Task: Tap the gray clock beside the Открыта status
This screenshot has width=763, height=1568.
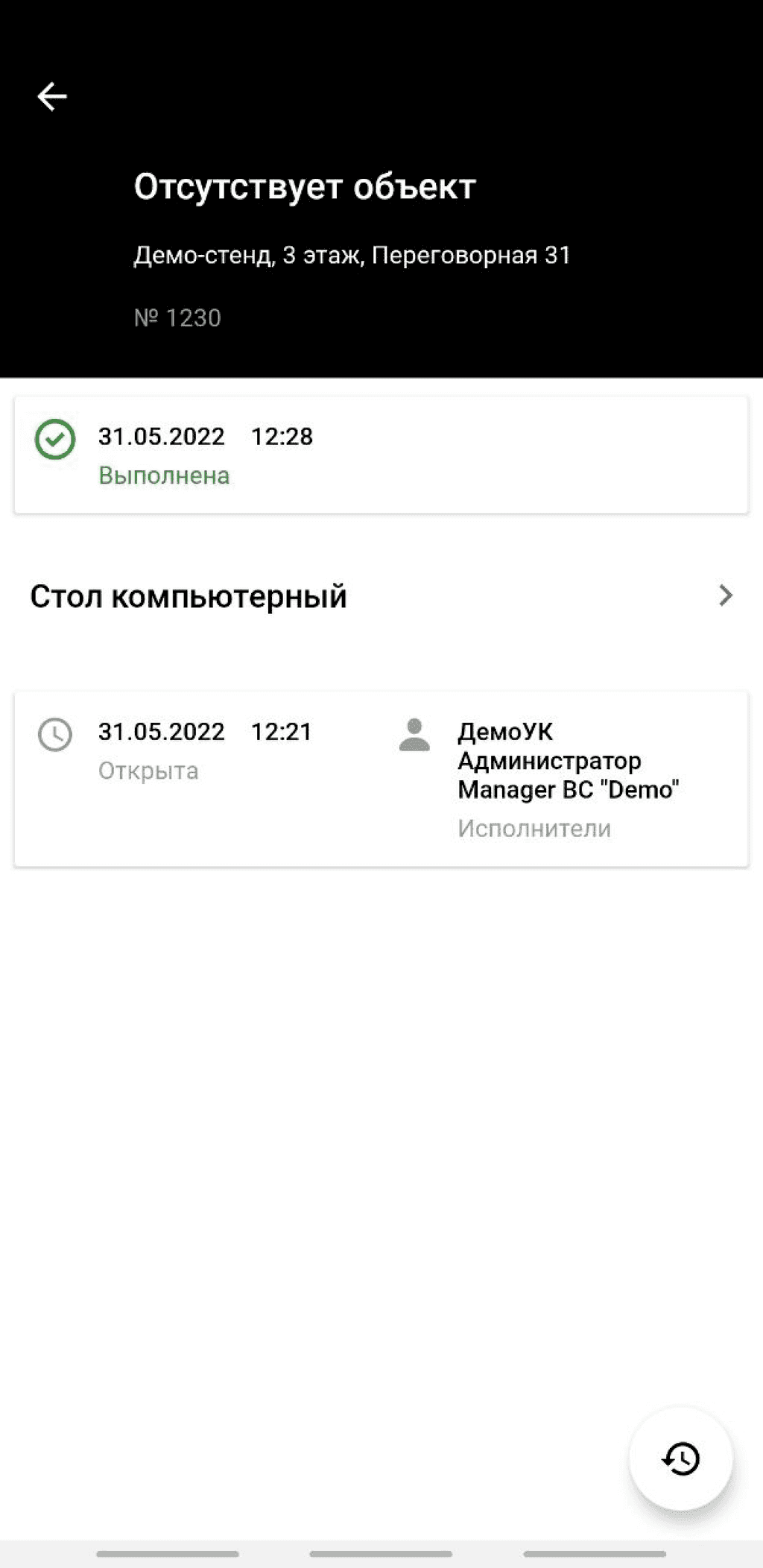Action: pyautogui.click(x=54, y=734)
